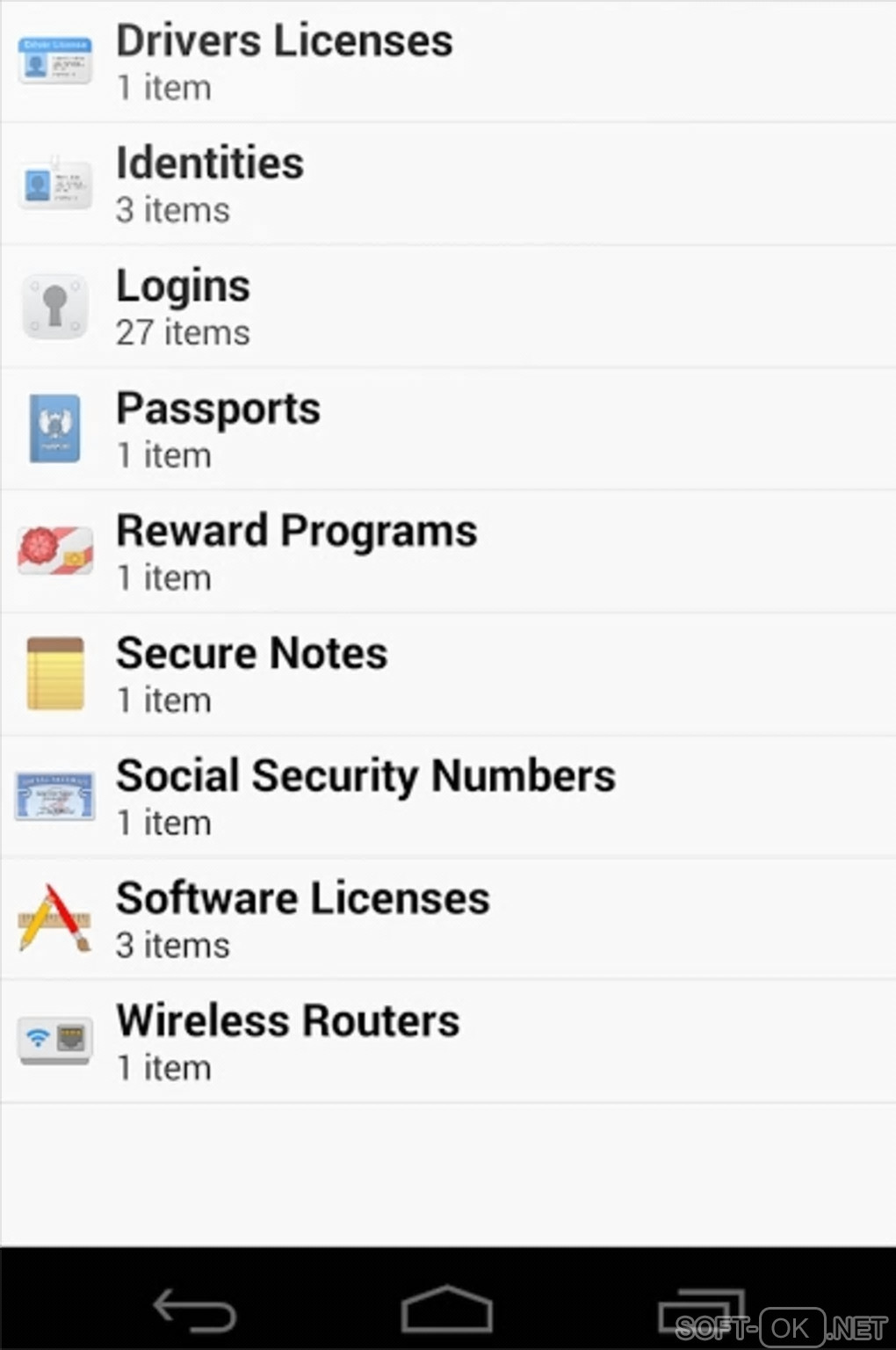896x1350 pixels.
Task: View Software Licenses items
Action: 303,919
